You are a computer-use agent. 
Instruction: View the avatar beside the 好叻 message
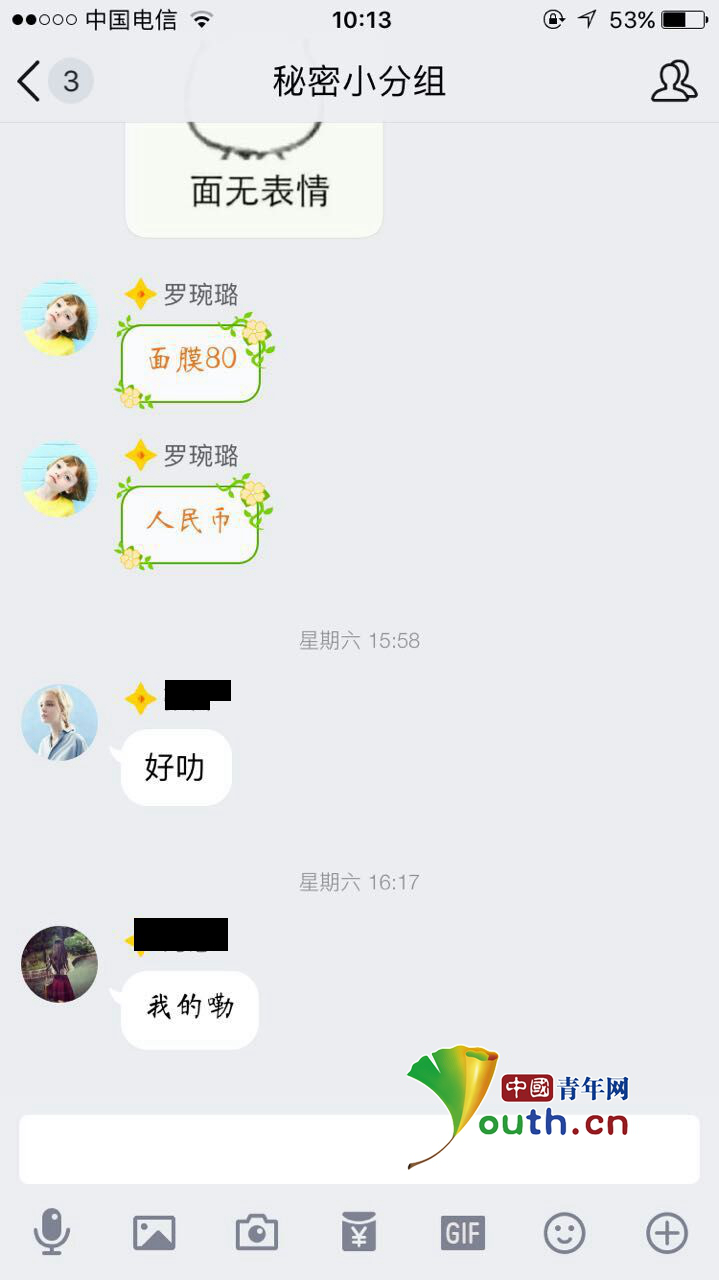coord(59,722)
